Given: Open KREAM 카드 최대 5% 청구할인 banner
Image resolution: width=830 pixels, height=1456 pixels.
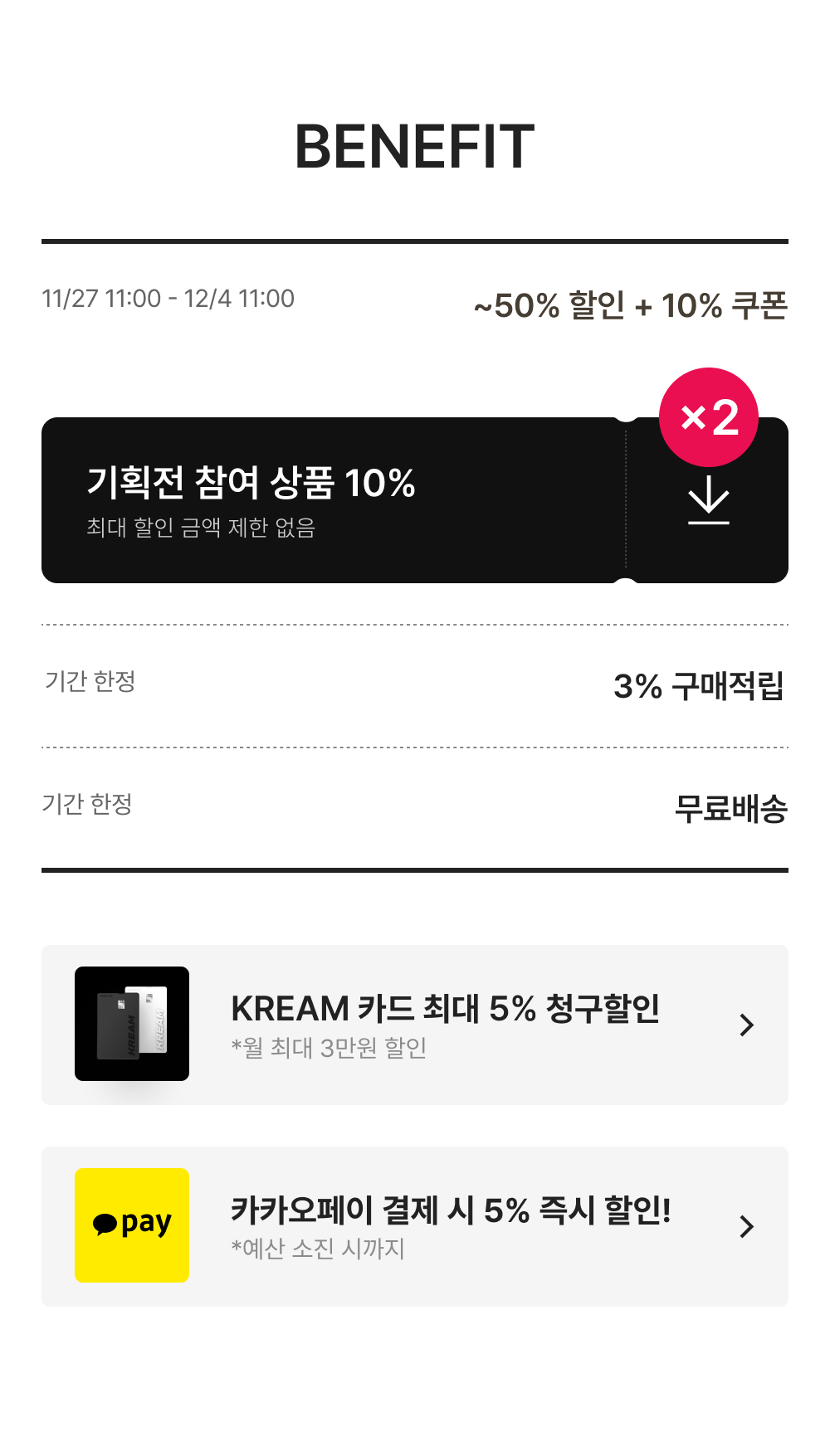Looking at the screenshot, I should tap(415, 1025).
